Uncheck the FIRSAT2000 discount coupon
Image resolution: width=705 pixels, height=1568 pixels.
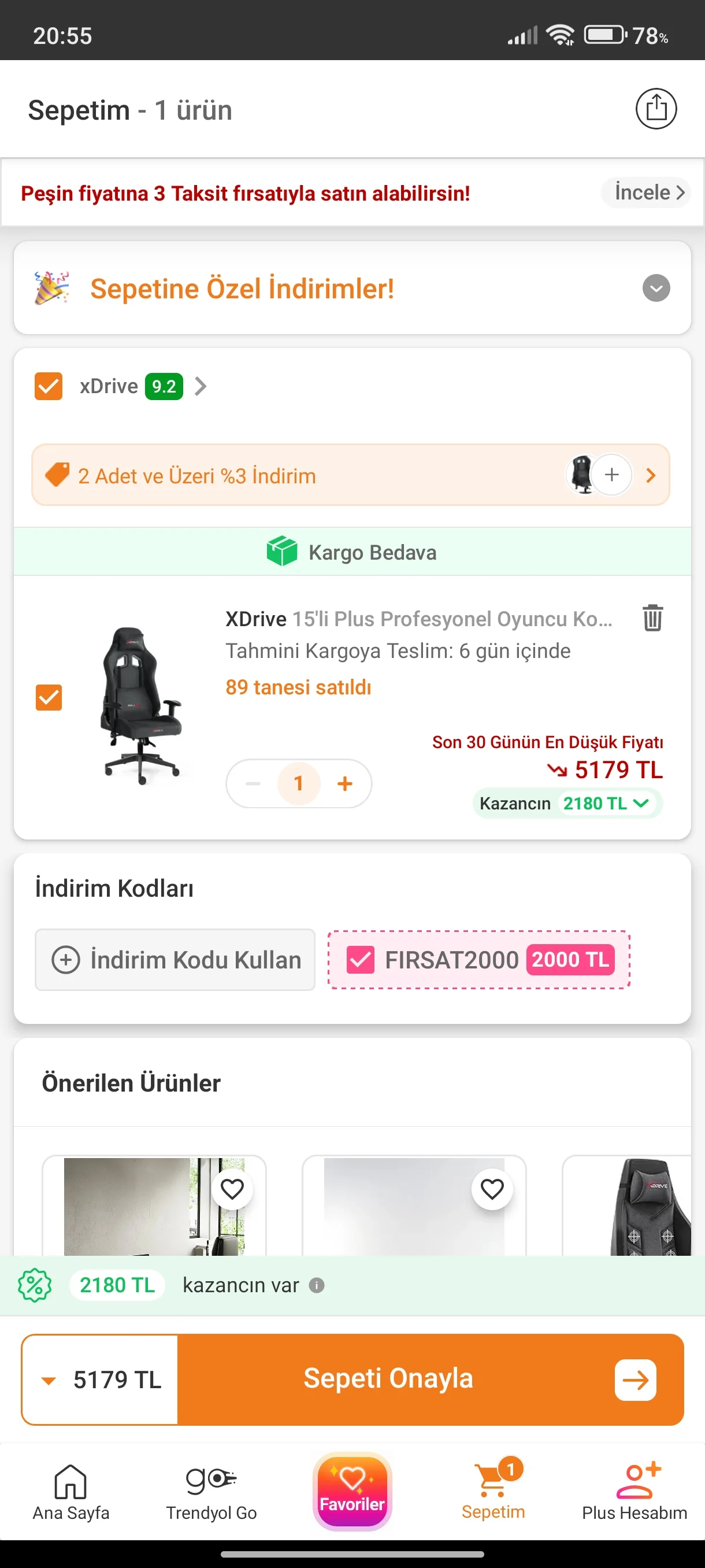tap(360, 959)
